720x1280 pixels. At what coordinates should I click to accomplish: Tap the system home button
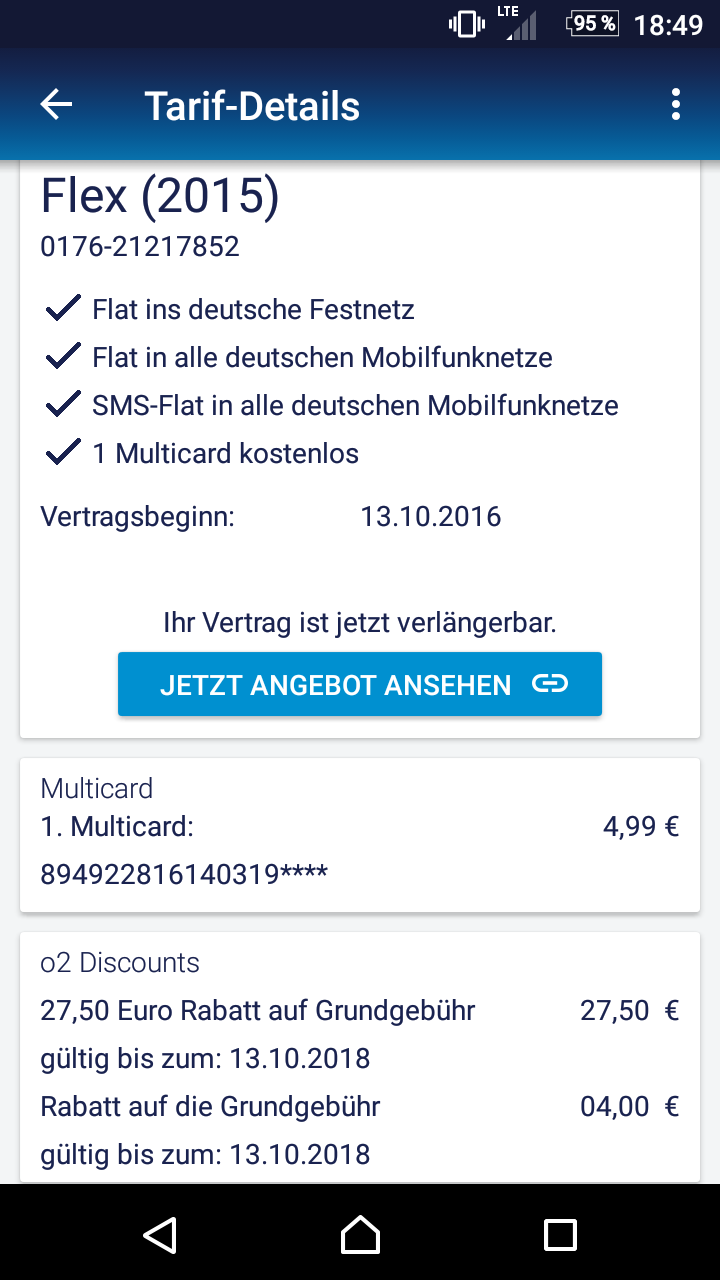(x=360, y=1235)
